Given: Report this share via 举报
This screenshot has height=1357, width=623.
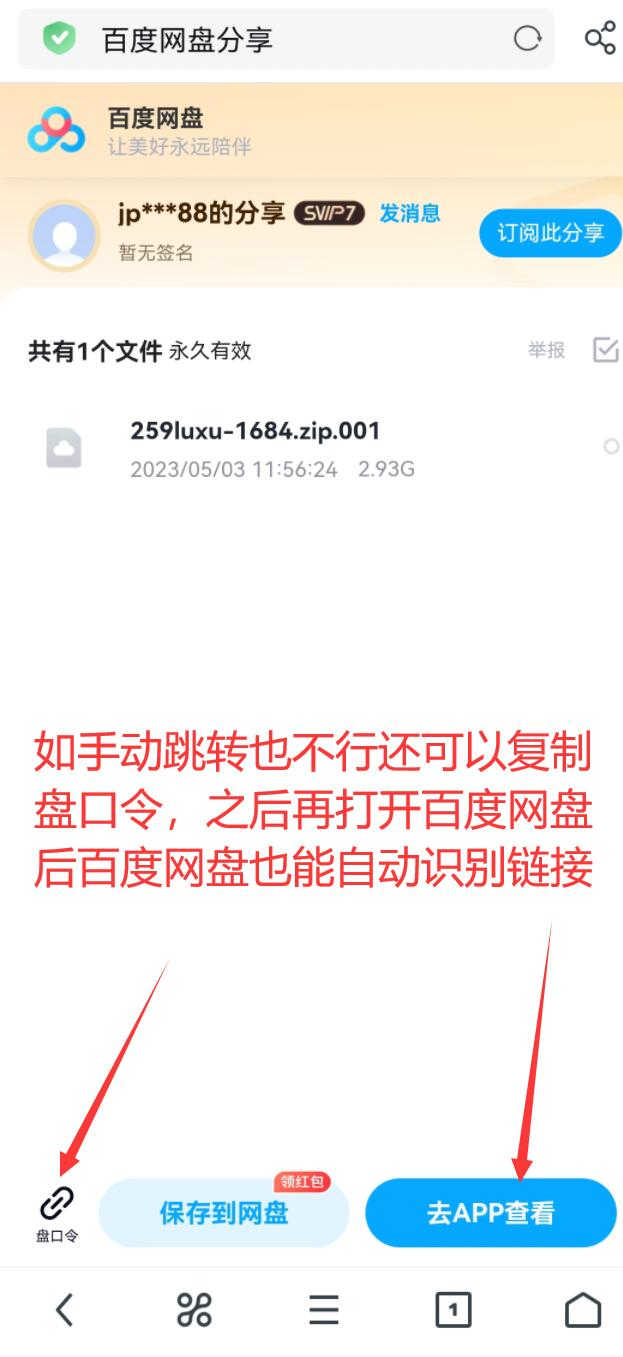Looking at the screenshot, I should (547, 350).
